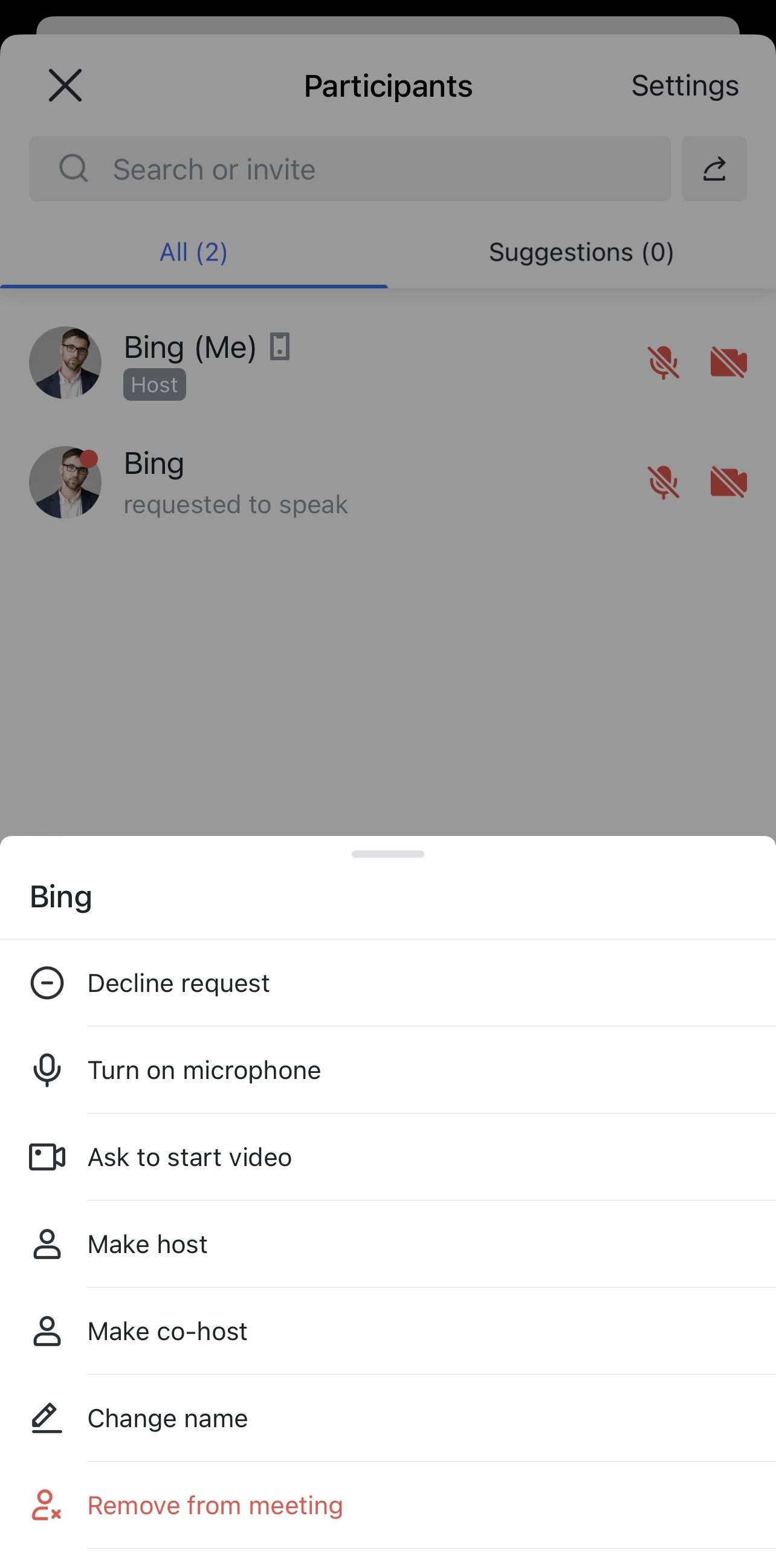Open participant Settings
Viewport: 776px width, 1568px height.
[685, 85]
